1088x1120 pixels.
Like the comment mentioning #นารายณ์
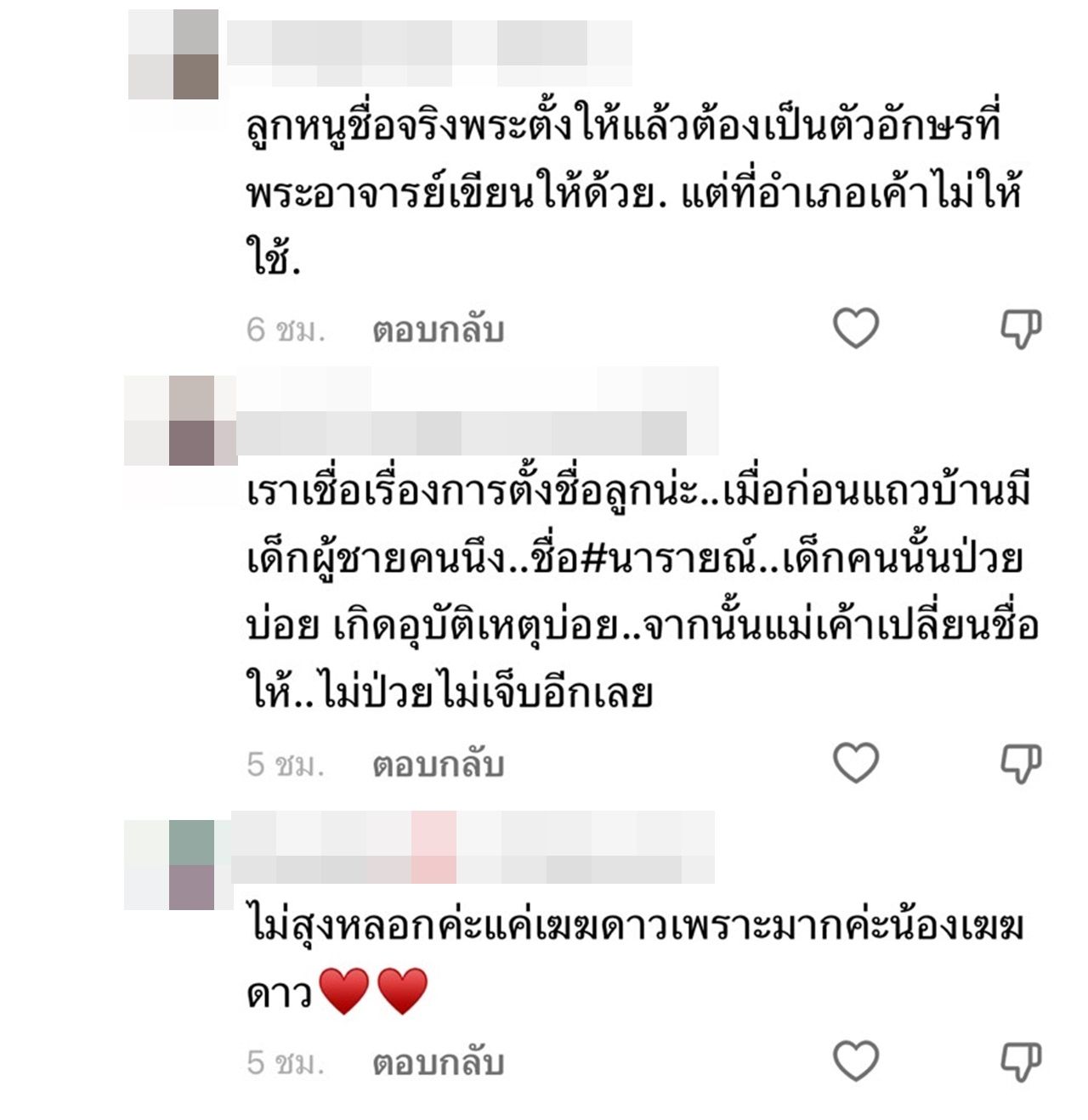[855, 762]
